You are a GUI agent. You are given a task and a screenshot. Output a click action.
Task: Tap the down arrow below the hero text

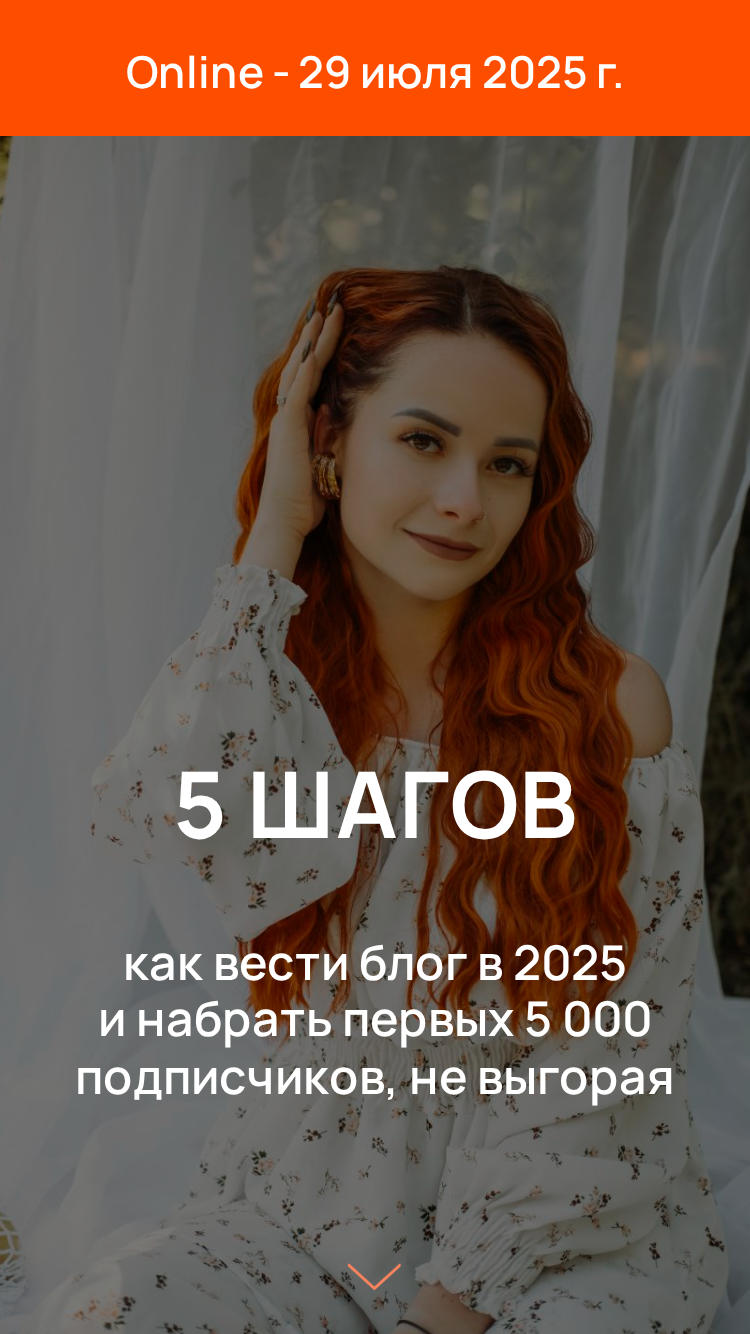coord(374,1277)
